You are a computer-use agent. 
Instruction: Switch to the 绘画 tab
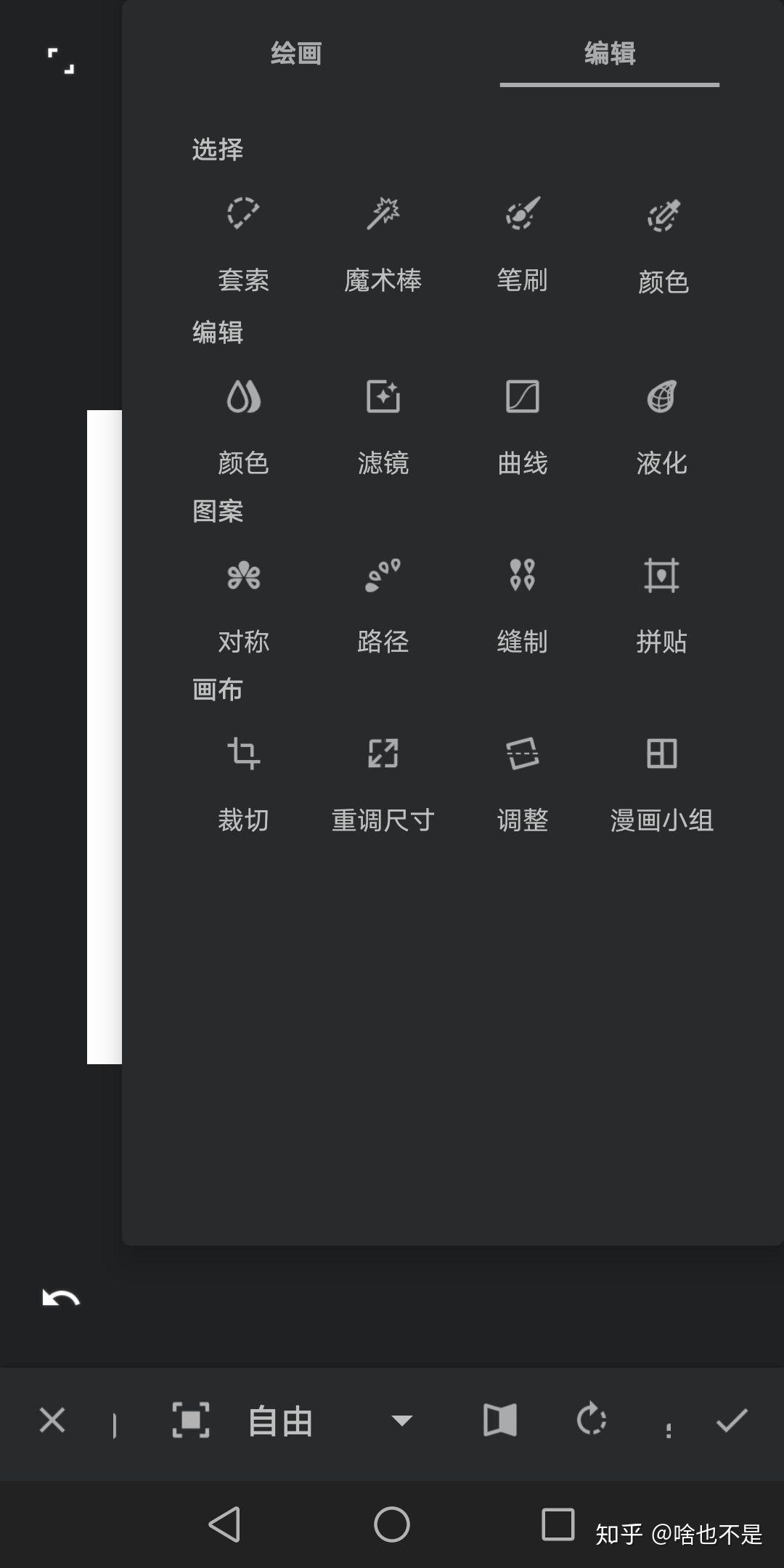click(x=296, y=54)
